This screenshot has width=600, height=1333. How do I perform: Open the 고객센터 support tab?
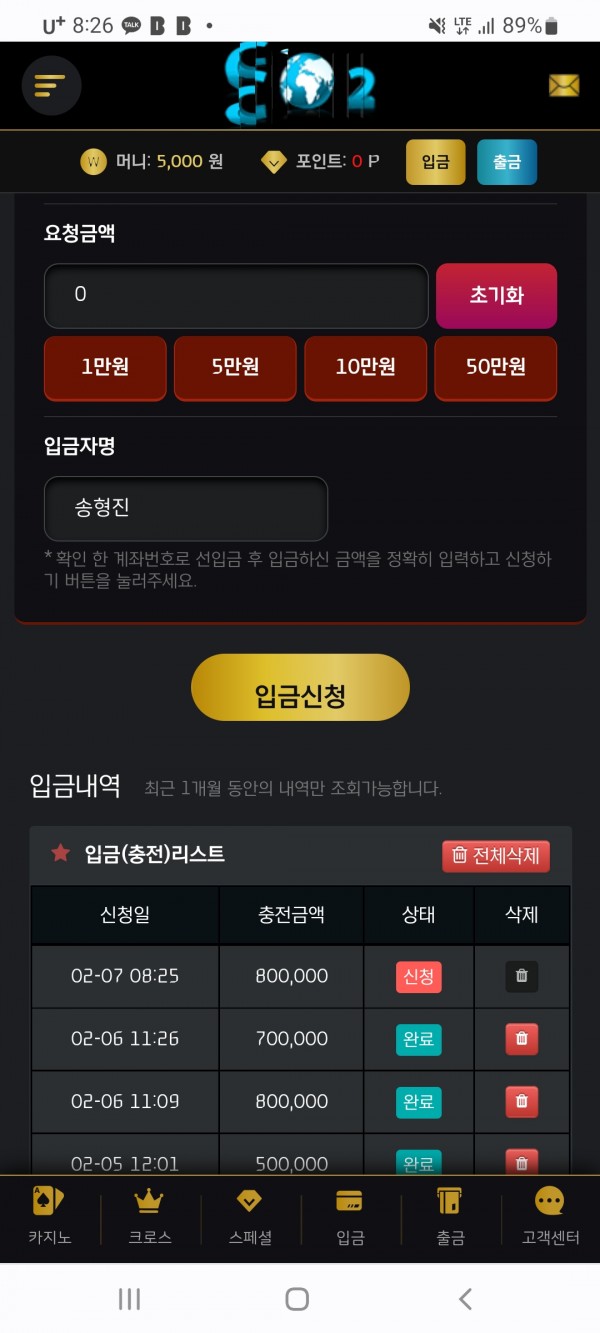pos(550,1217)
